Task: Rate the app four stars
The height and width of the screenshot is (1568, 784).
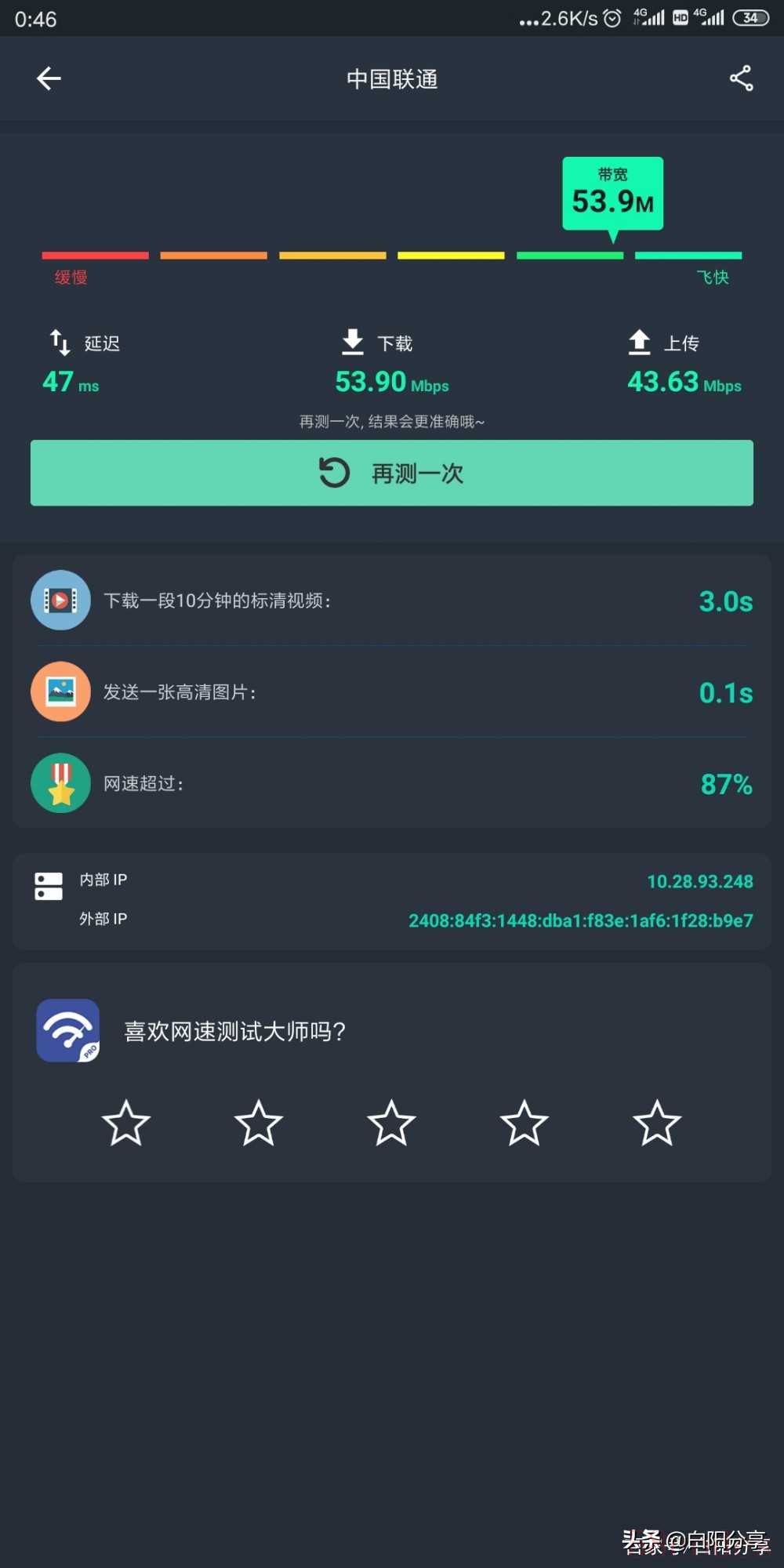Action: pyautogui.click(x=524, y=1123)
